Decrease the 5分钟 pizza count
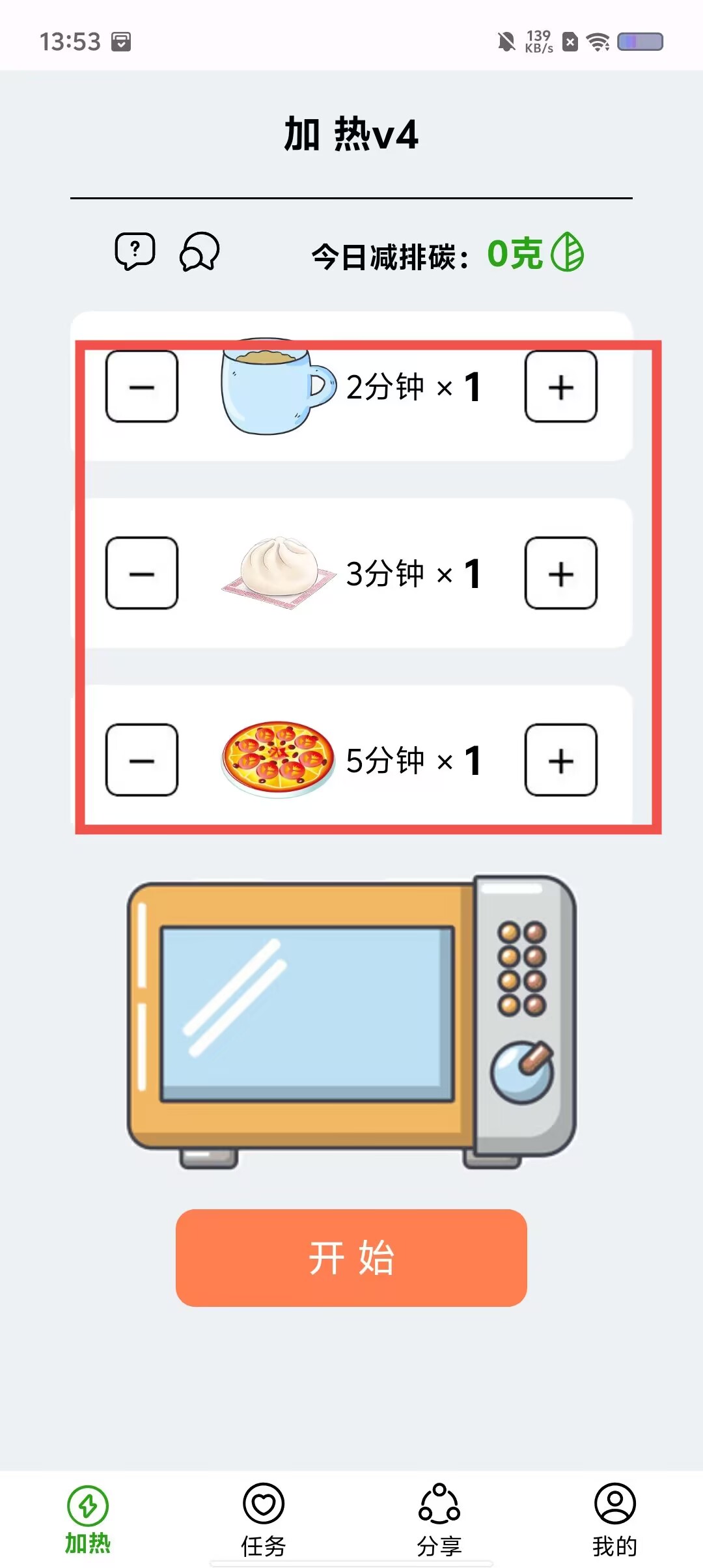 tap(142, 760)
